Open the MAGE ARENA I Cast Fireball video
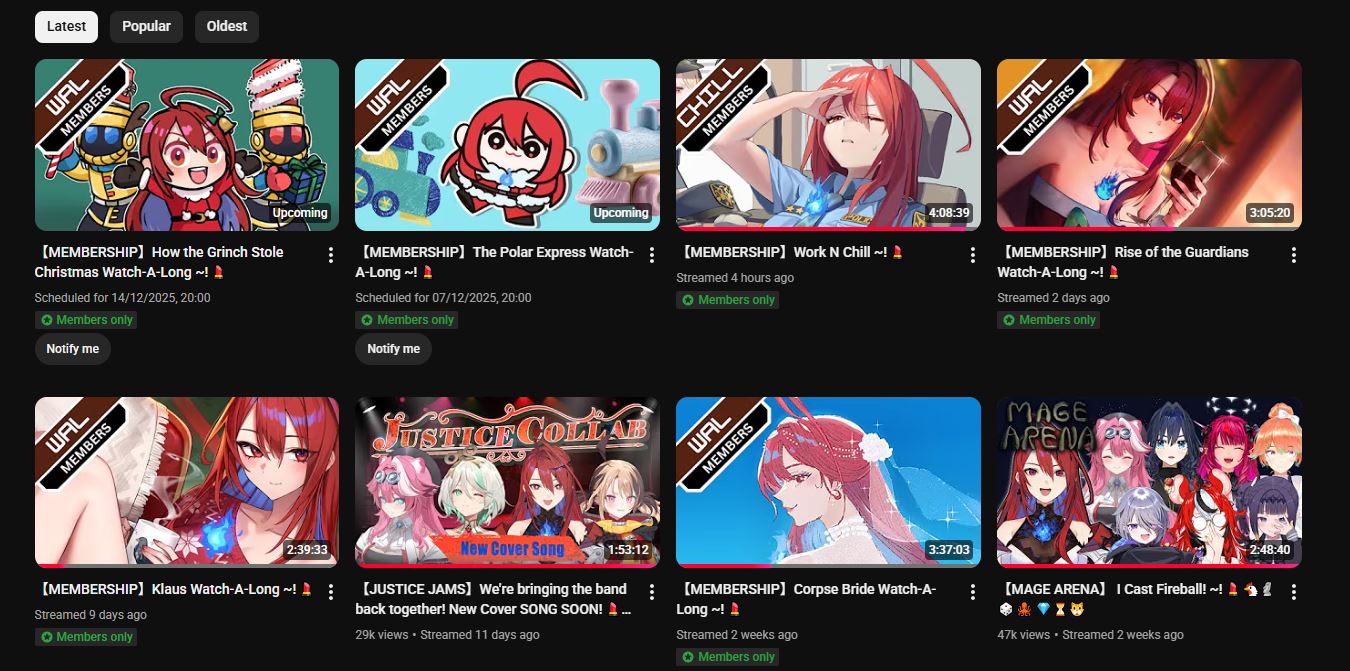This screenshot has width=1350, height=671. [x=1149, y=482]
